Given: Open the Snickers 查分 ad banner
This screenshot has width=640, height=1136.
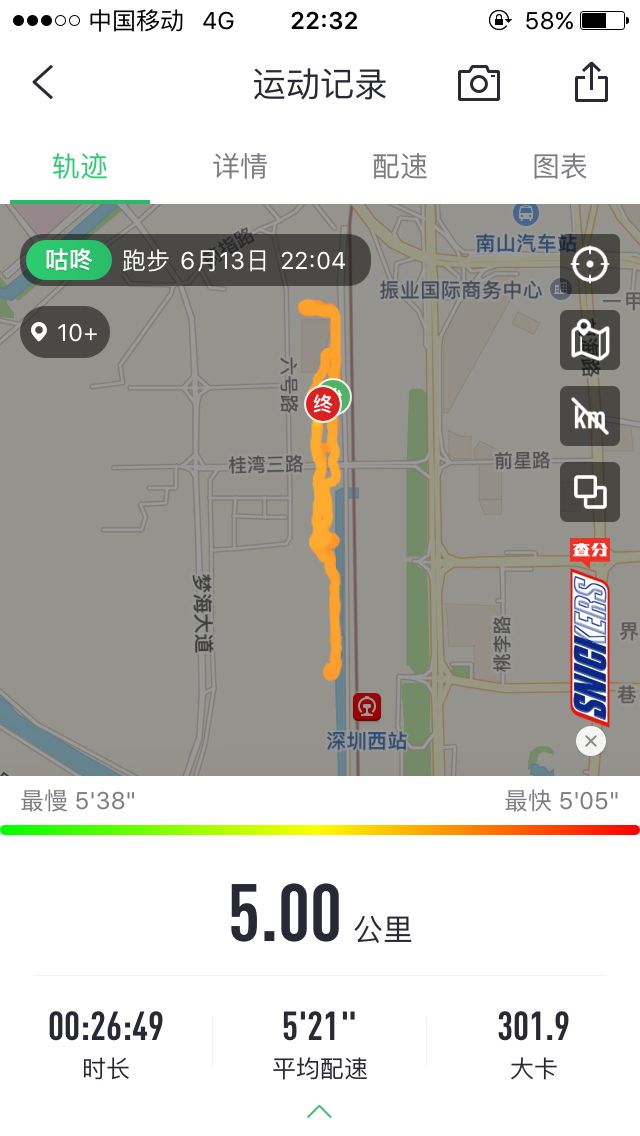Looking at the screenshot, I should pyautogui.click(x=590, y=632).
